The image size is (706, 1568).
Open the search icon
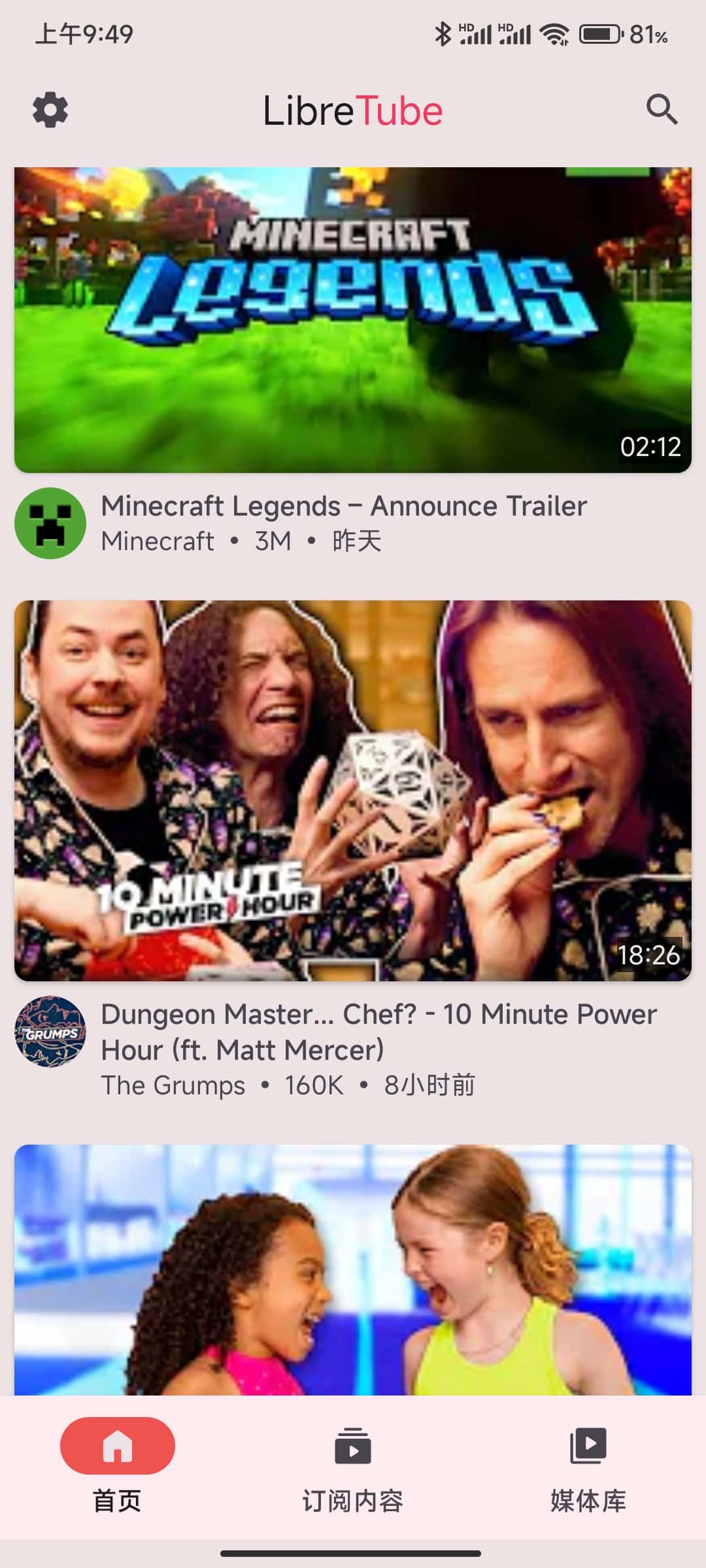pyautogui.click(x=662, y=110)
